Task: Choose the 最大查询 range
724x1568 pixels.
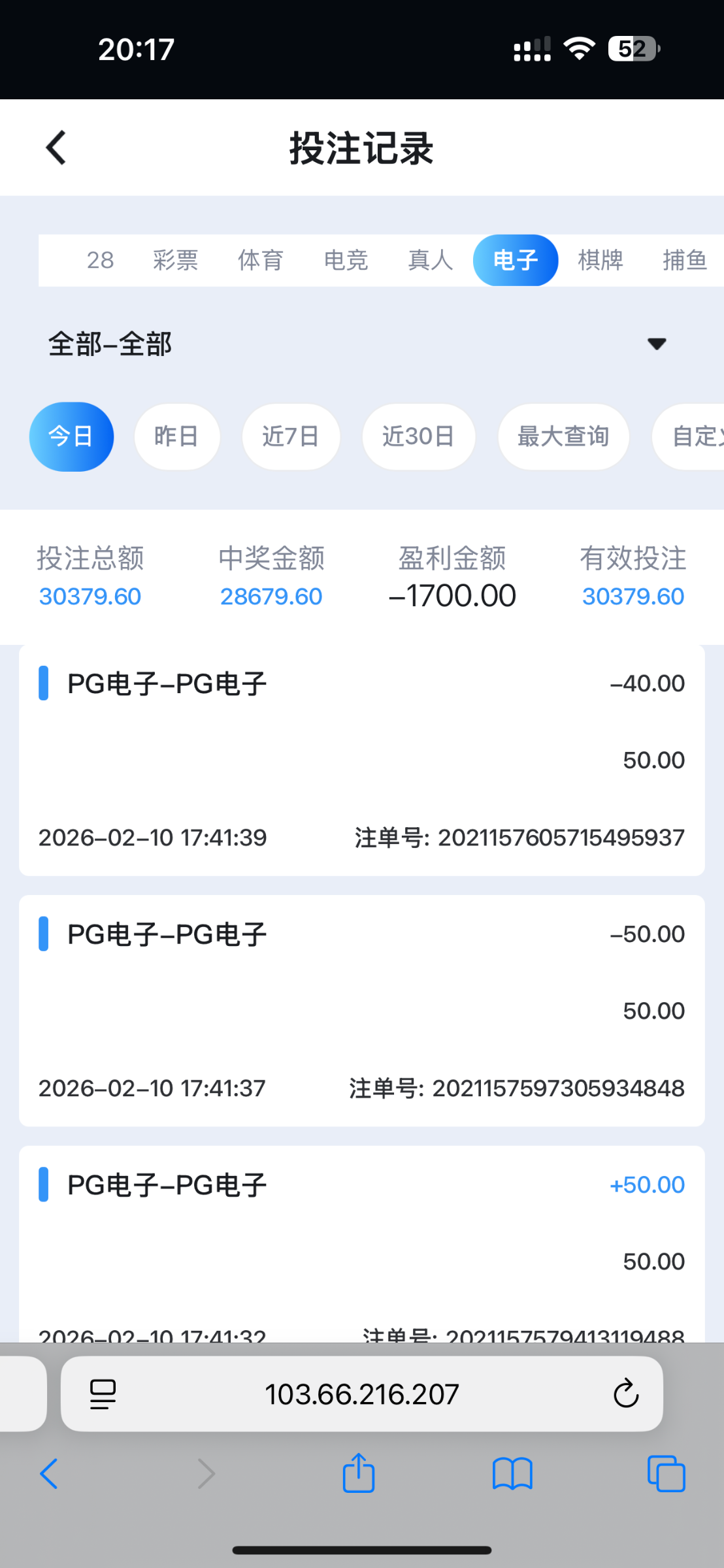Action: pos(563,436)
